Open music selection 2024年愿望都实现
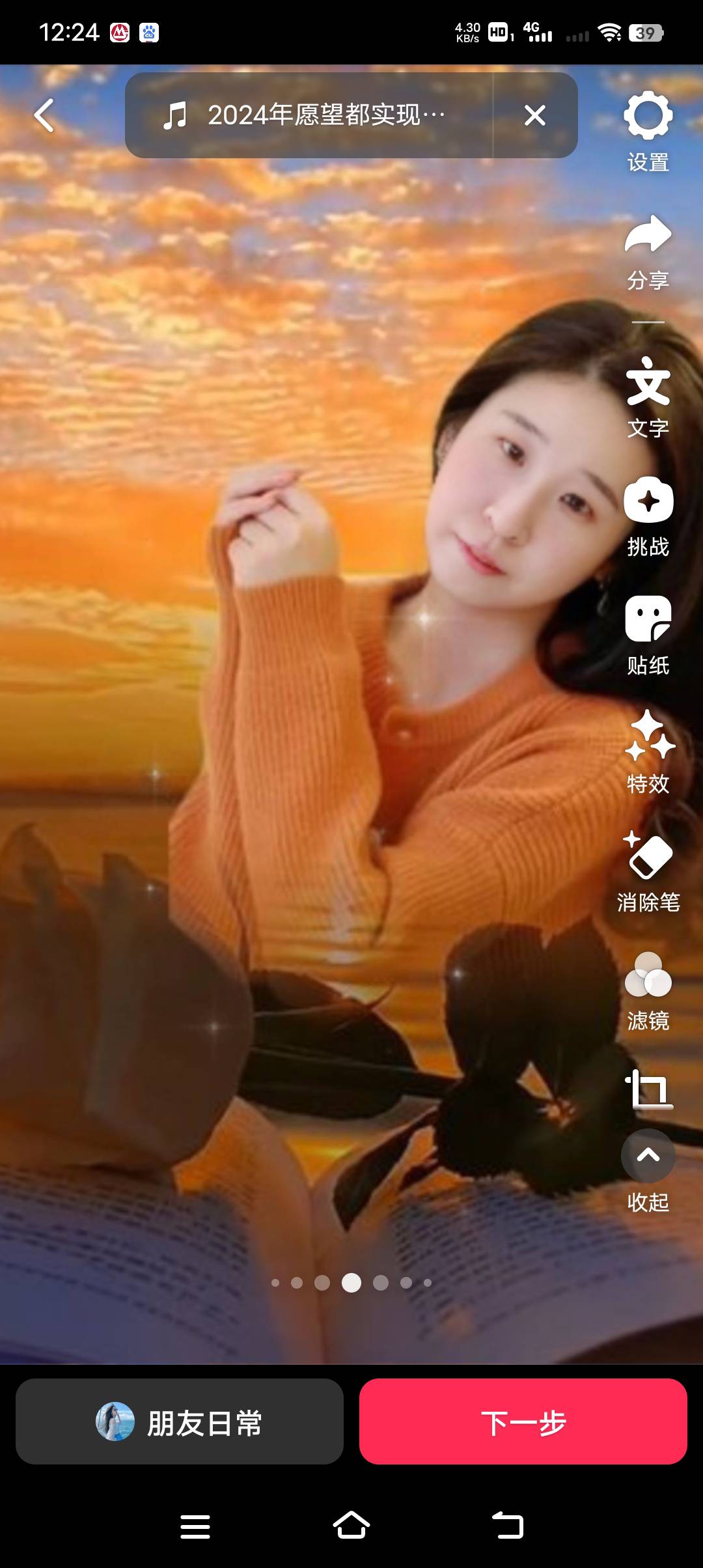703x1568 pixels. pyautogui.click(x=306, y=116)
